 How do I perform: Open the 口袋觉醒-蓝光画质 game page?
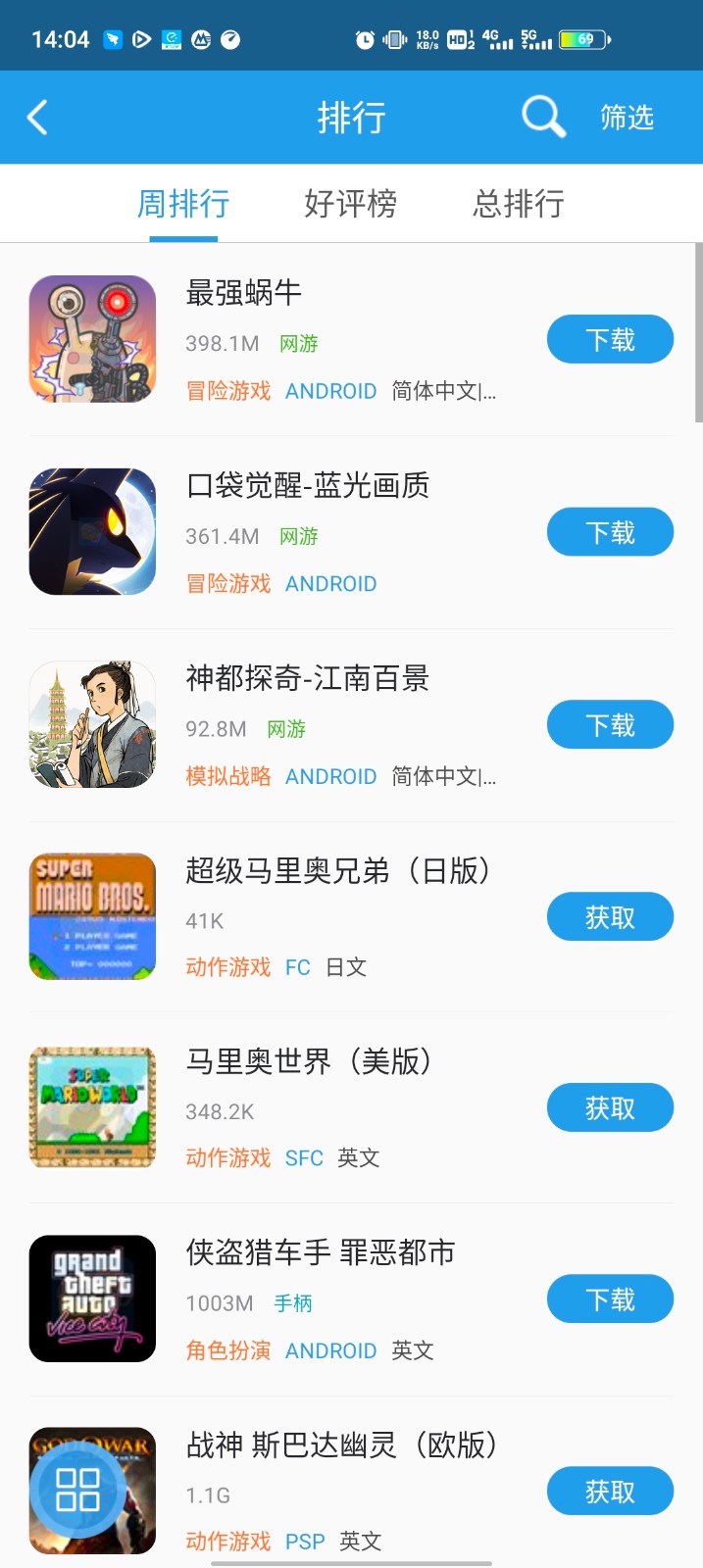click(308, 485)
